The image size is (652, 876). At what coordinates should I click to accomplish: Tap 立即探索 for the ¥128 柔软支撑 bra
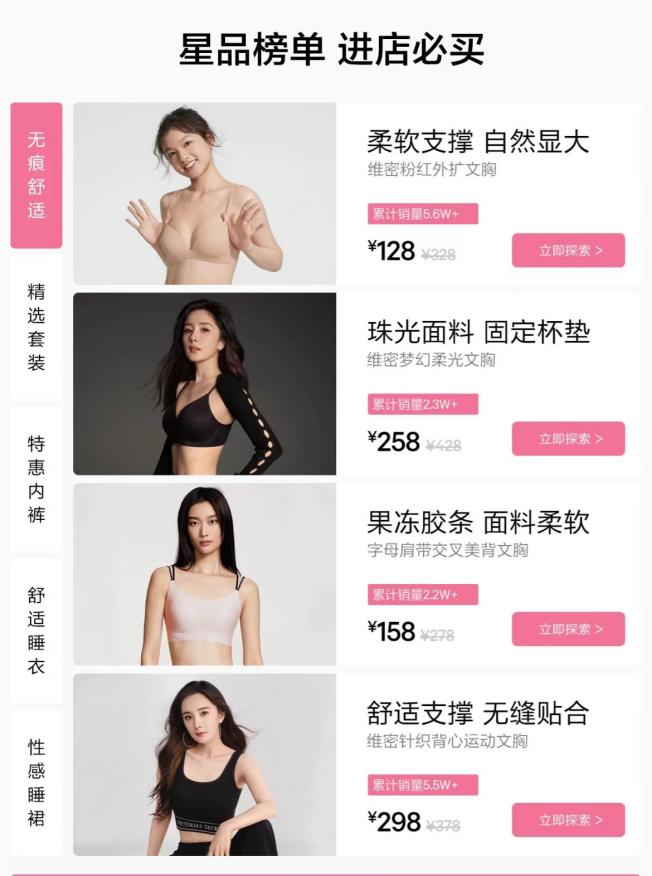click(568, 250)
